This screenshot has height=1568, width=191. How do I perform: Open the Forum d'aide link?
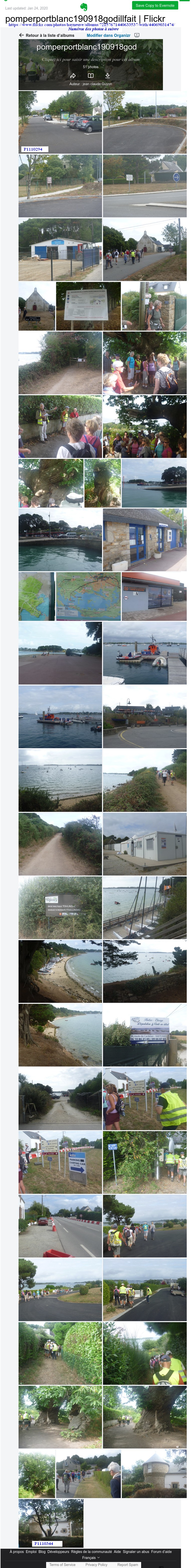(161, 1551)
